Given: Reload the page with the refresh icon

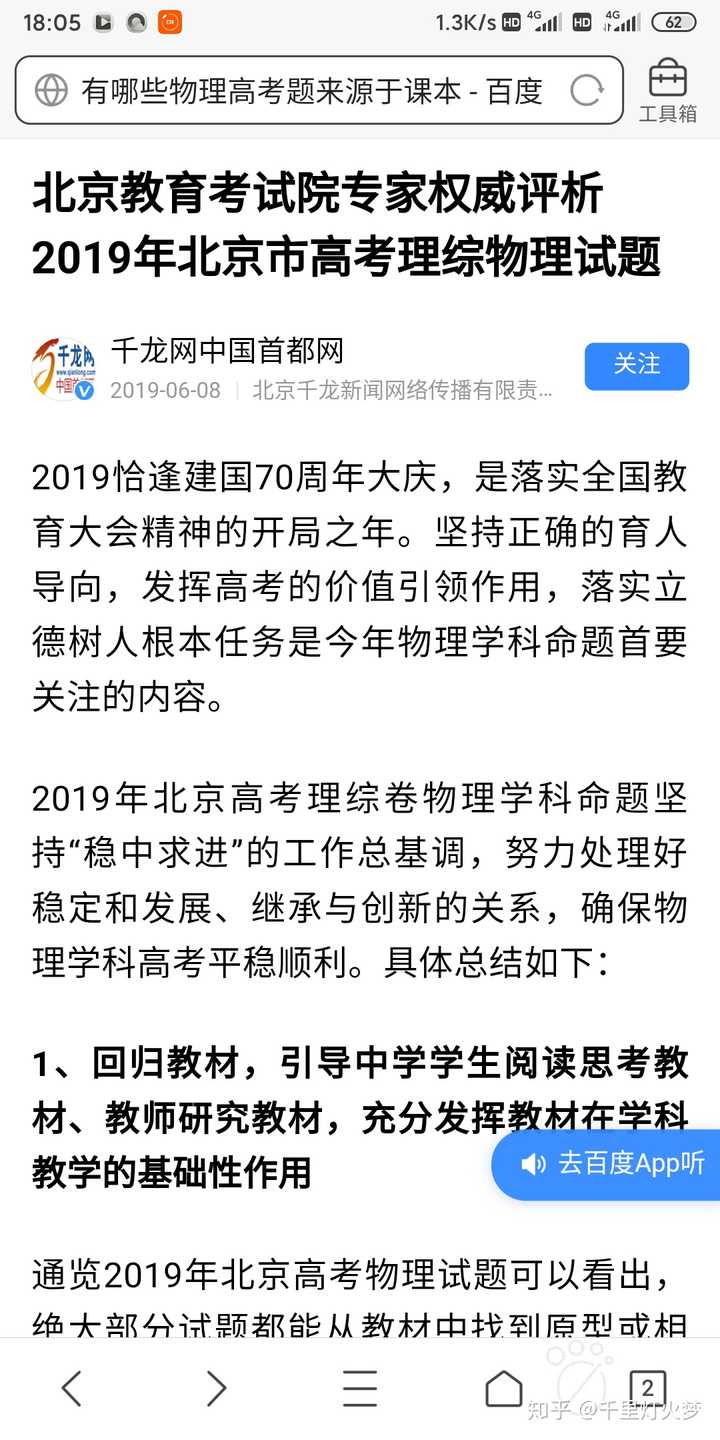Looking at the screenshot, I should 587,91.
